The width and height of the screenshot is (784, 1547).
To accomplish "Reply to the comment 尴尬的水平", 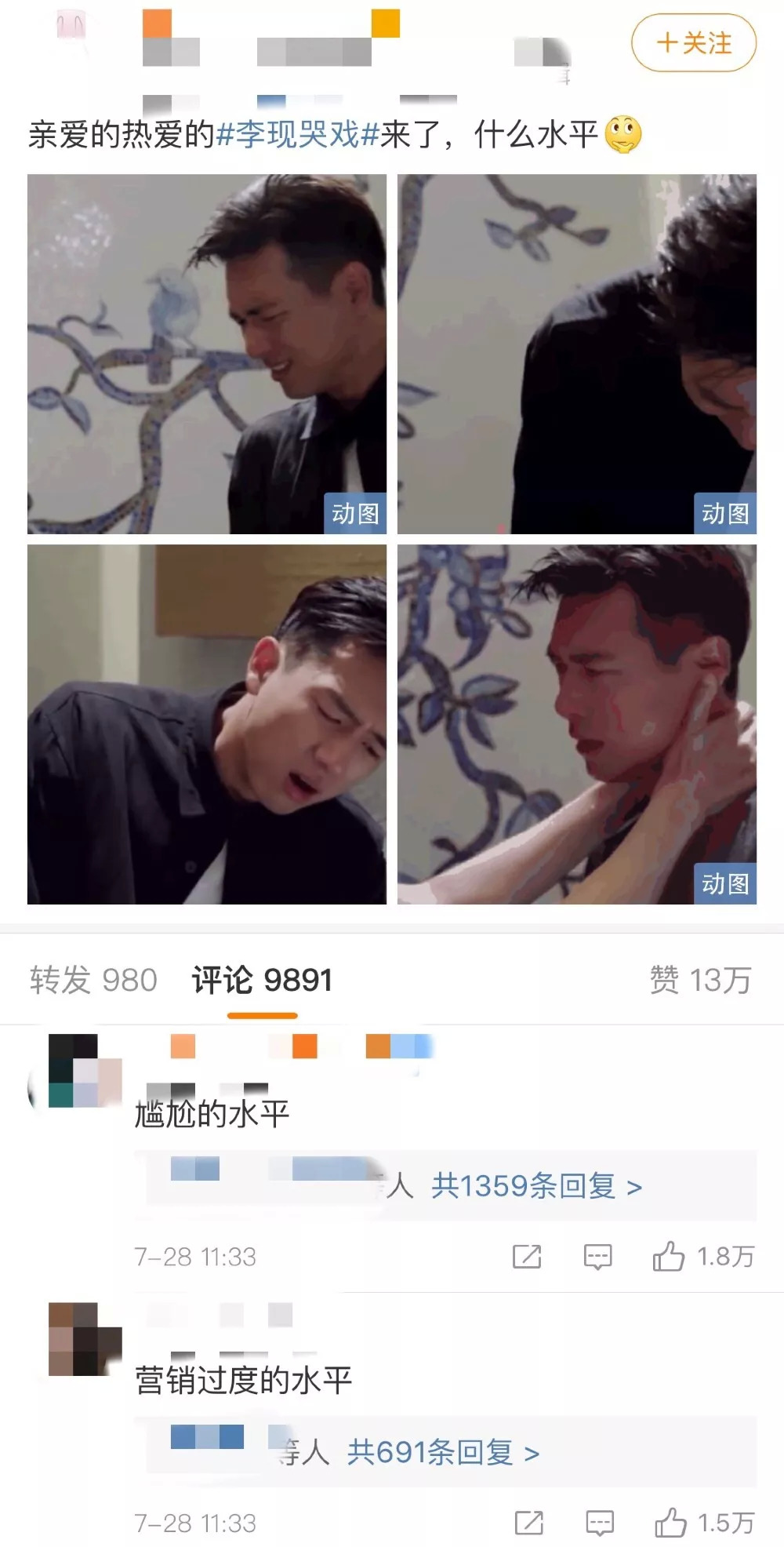I will click(x=597, y=1257).
